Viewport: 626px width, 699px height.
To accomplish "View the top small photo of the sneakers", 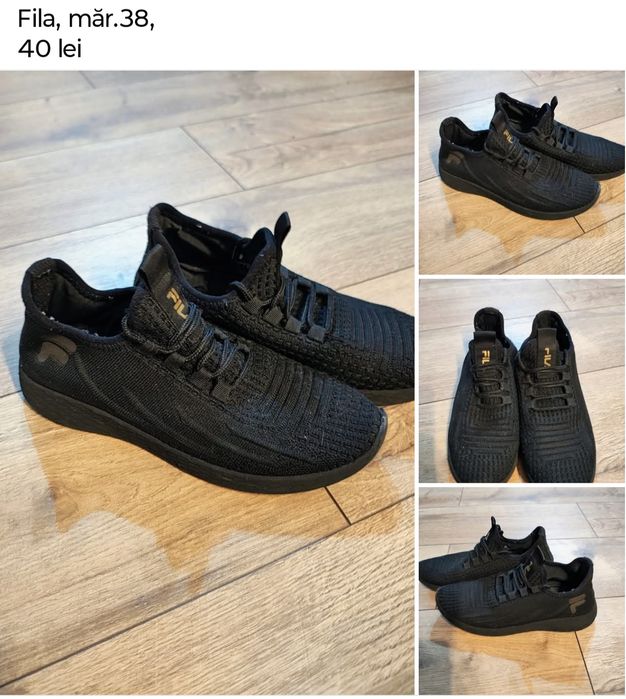I will point(521,173).
